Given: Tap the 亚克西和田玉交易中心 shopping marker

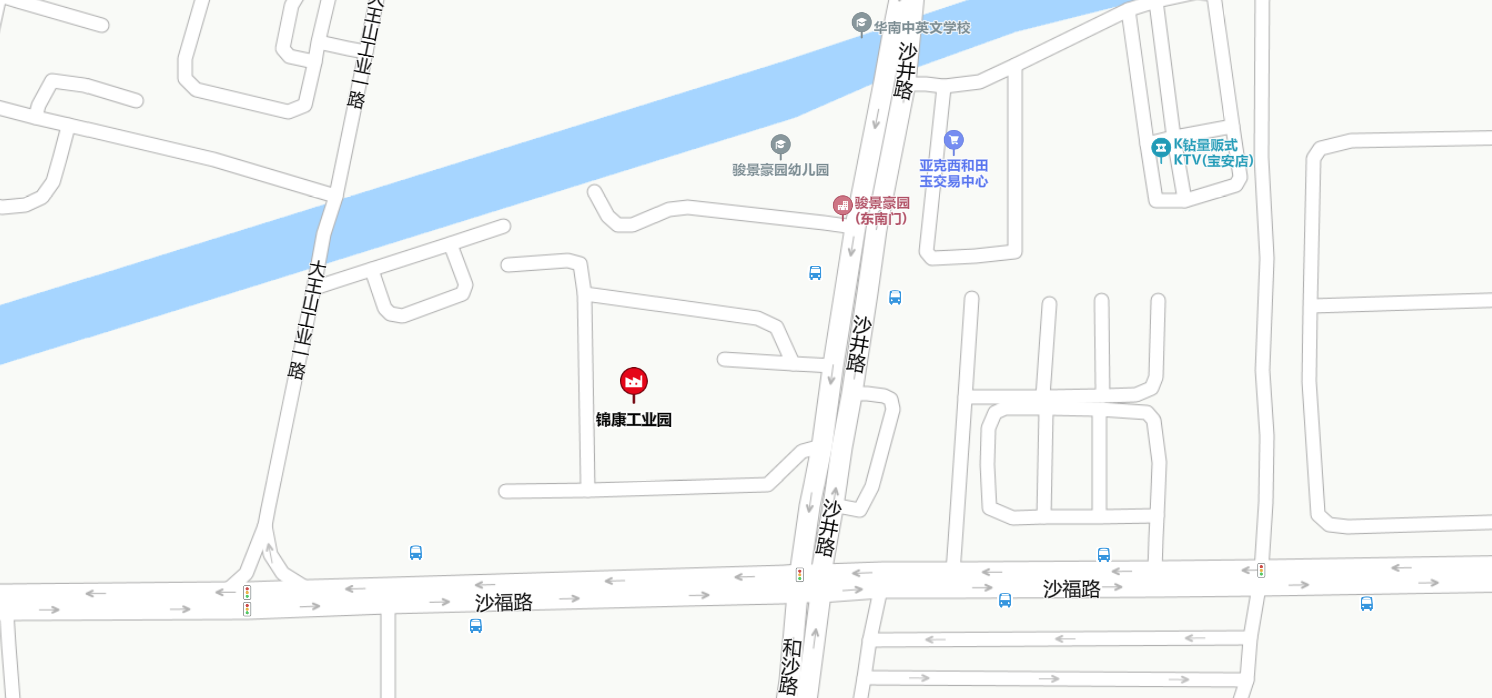Looking at the screenshot, I should pos(953,140).
